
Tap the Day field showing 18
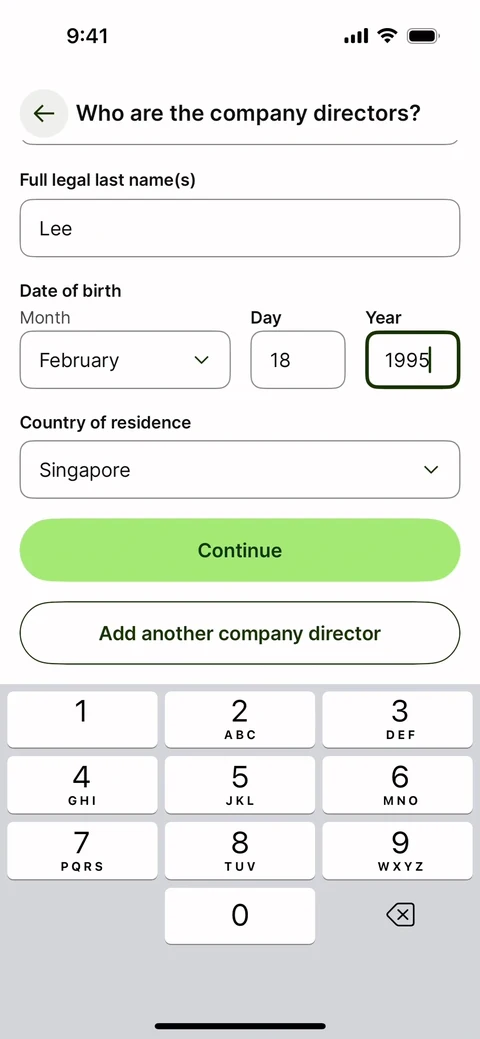point(298,360)
